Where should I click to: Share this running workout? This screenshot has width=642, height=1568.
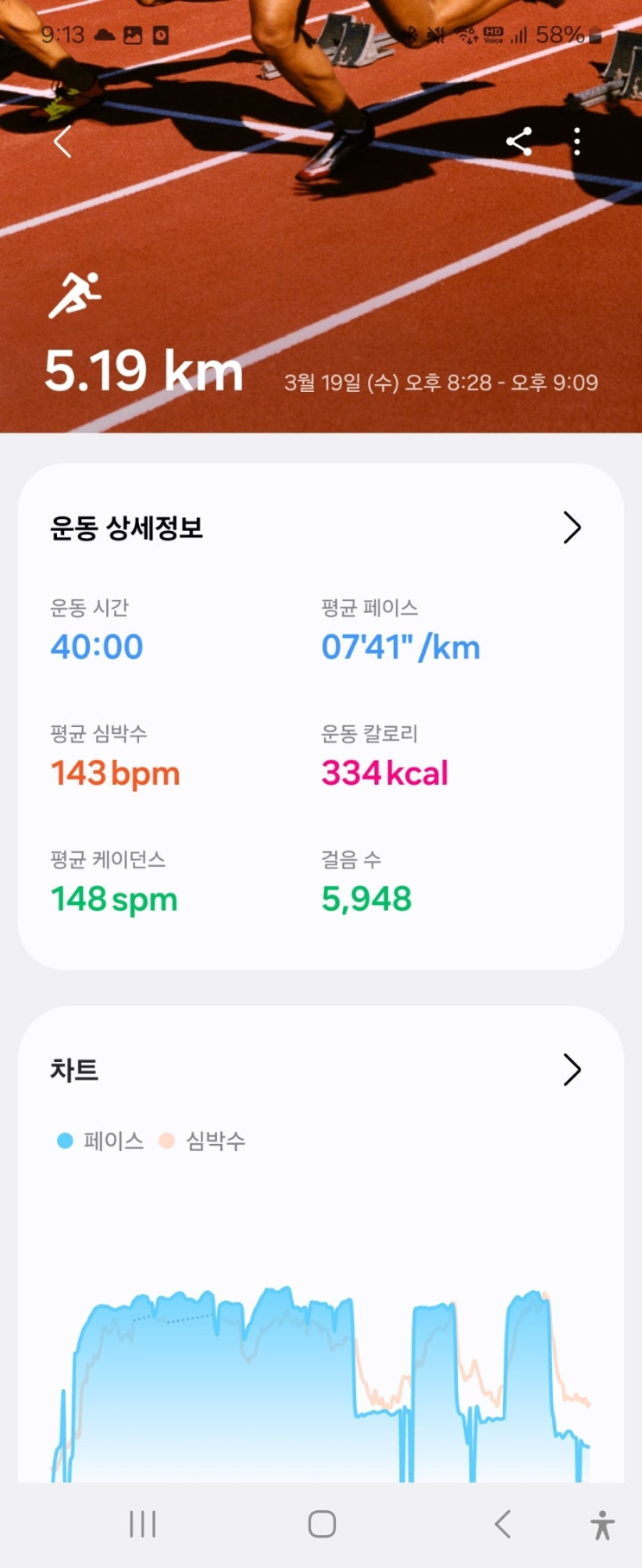pyautogui.click(x=518, y=142)
